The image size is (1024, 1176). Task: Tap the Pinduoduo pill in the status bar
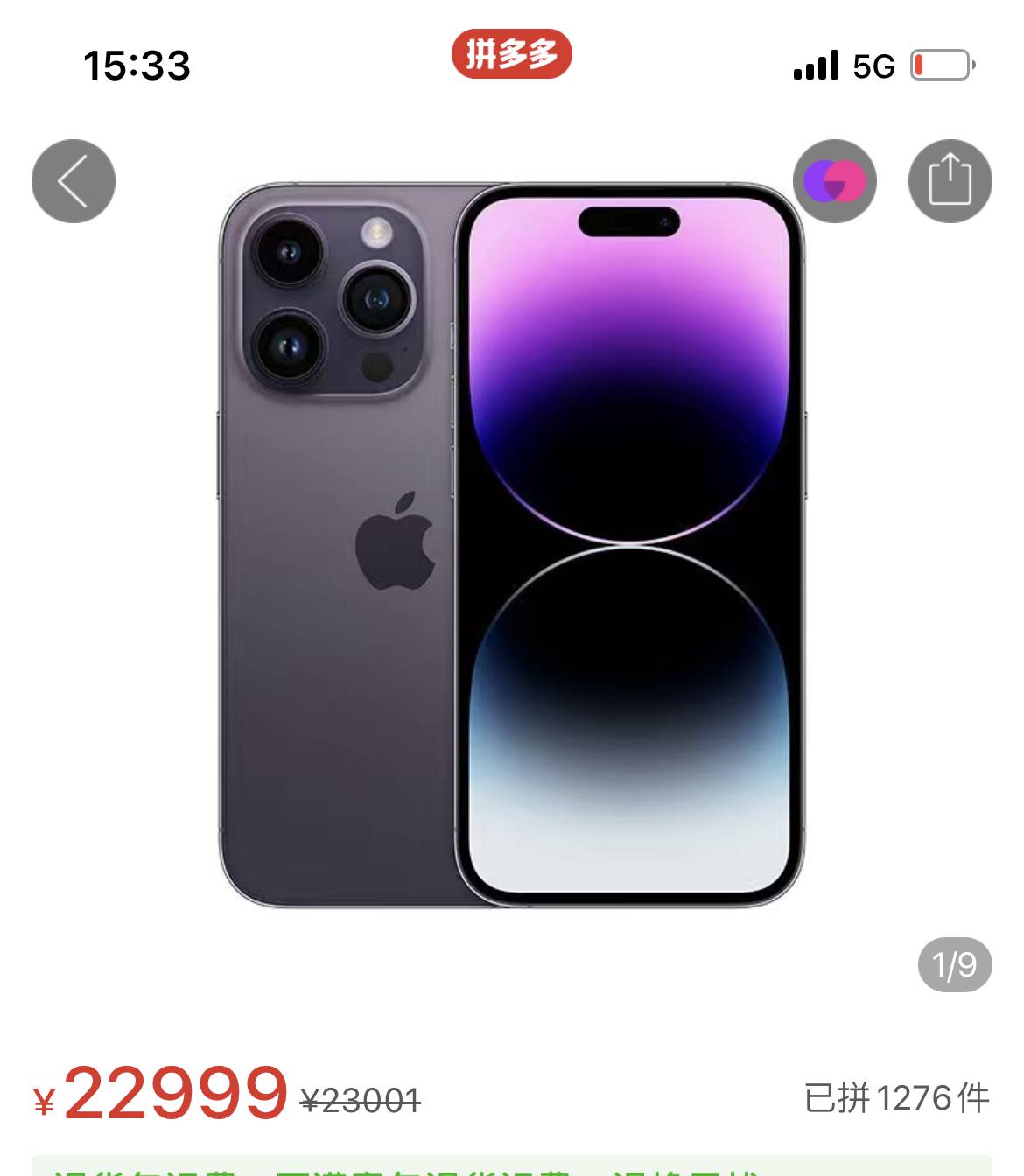click(512, 54)
